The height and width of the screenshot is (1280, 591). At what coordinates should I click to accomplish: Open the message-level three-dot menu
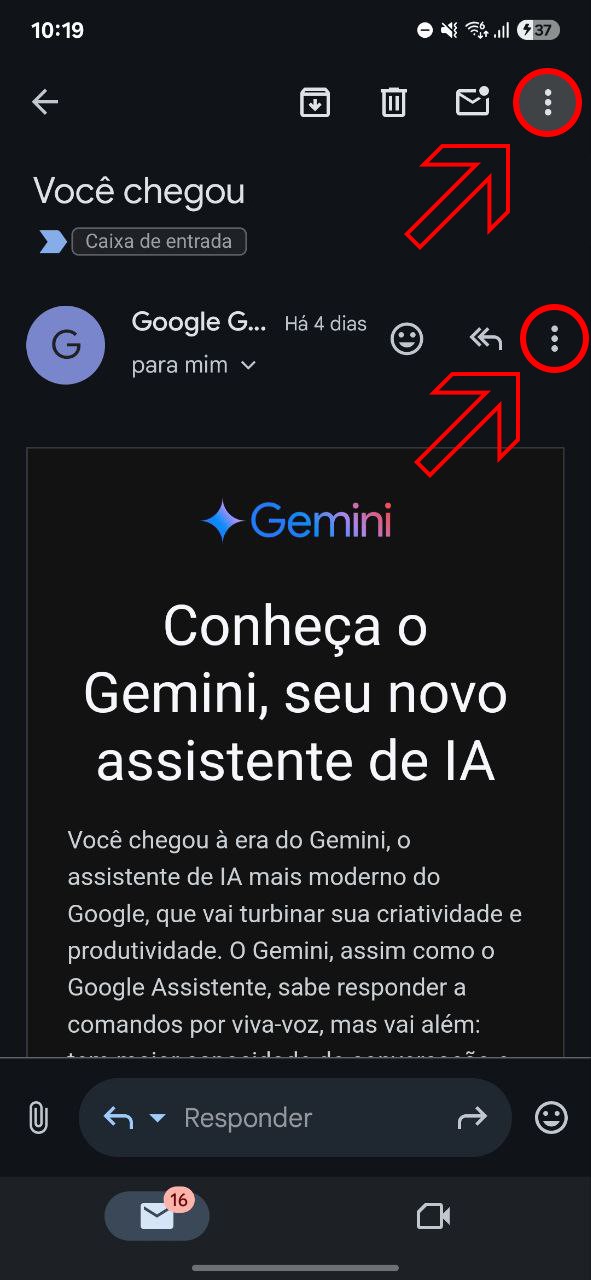(554, 340)
